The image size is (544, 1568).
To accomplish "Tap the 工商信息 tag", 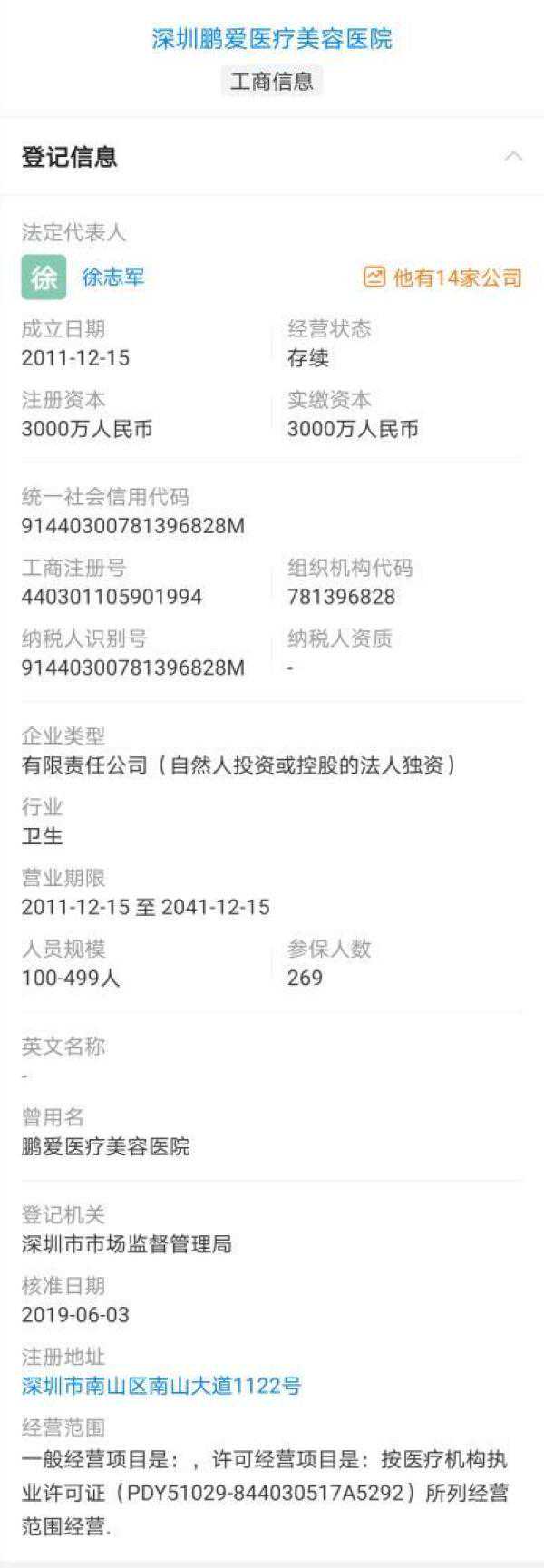I will (272, 82).
